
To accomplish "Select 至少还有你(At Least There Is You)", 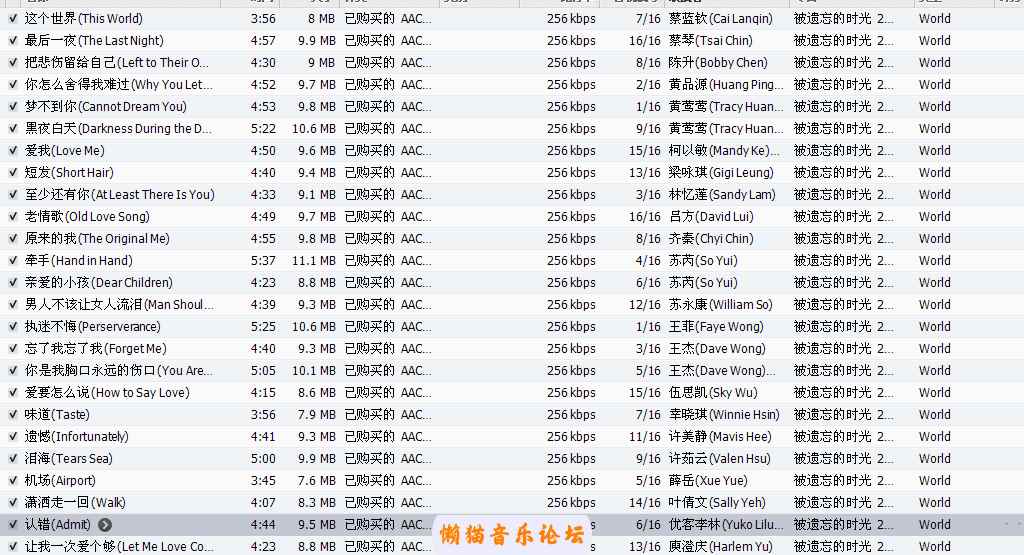I will [119, 194].
